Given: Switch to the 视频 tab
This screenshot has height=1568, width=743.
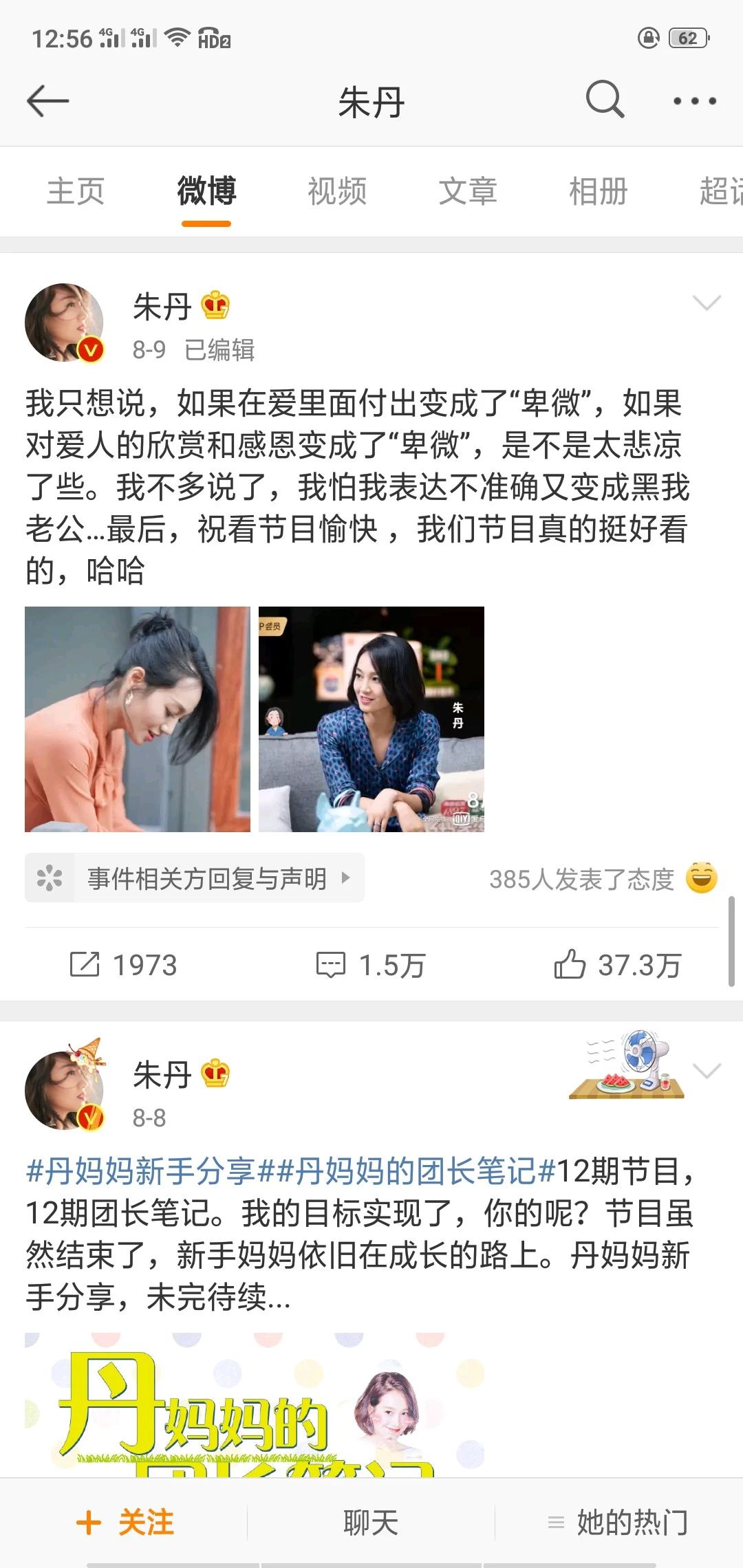Looking at the screenshot, I should pos(337,191).
